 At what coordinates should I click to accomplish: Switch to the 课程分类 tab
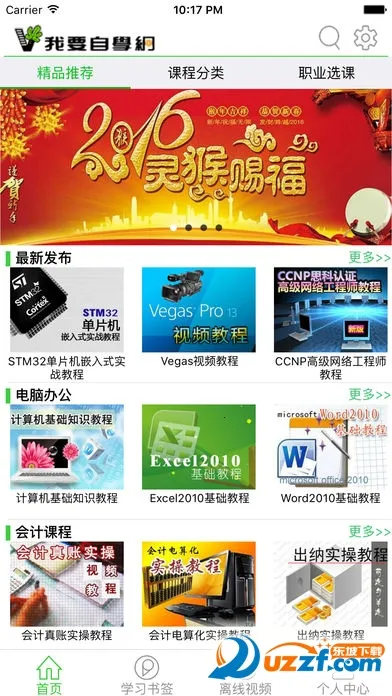coord(196,73)
